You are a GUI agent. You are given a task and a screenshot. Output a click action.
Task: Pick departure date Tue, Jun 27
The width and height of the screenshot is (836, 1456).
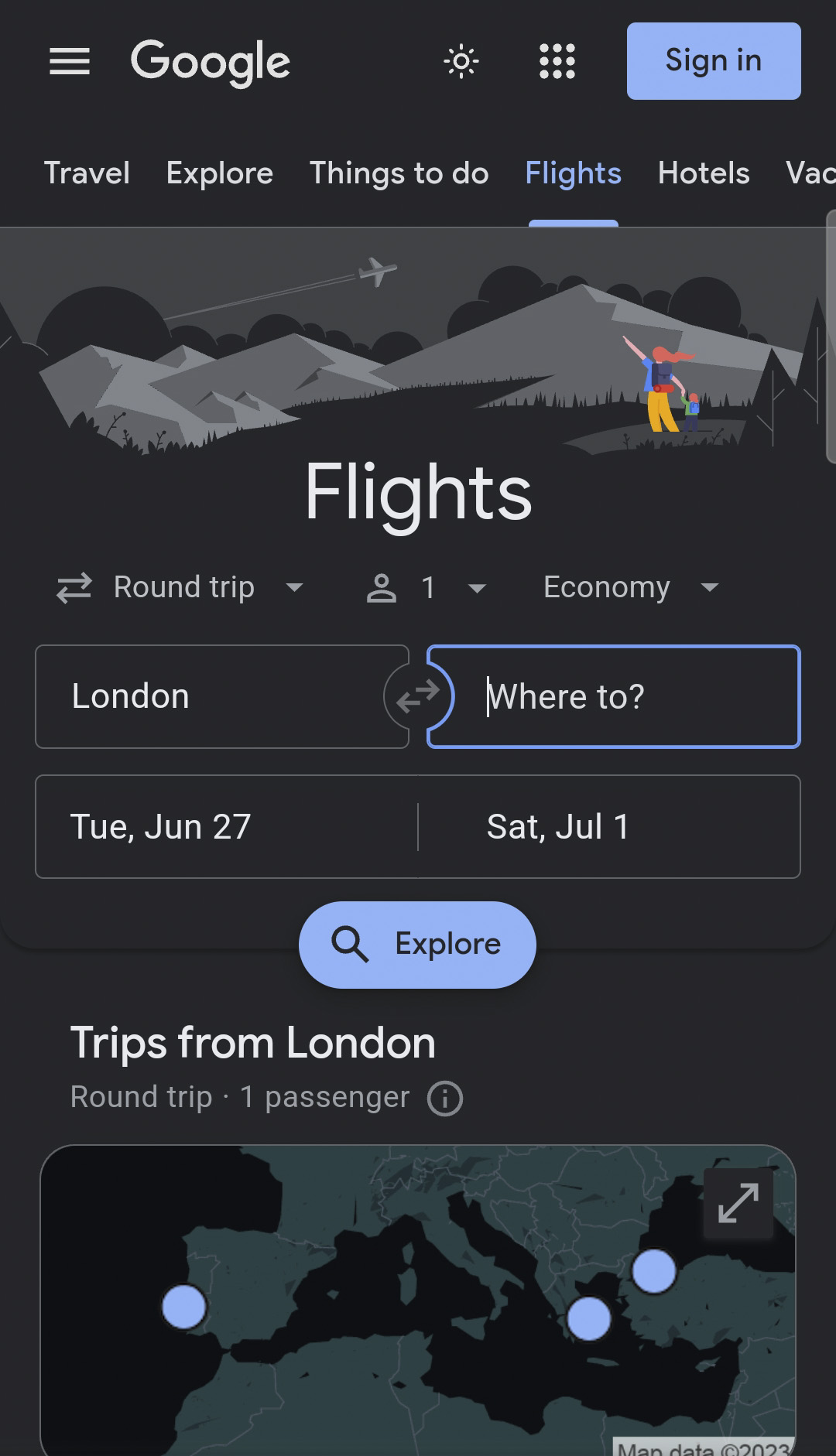coord(227,826)
